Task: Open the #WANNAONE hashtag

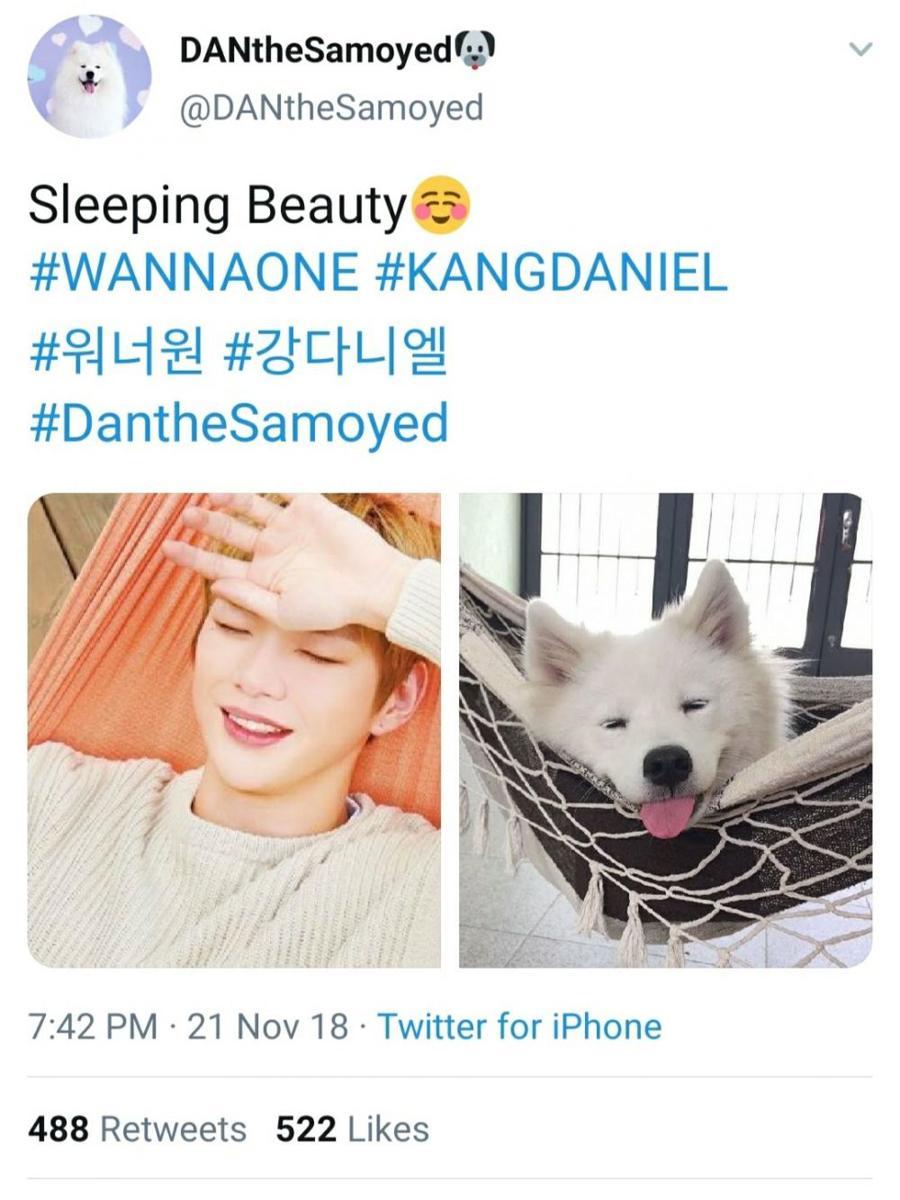Action: [194, 273]
